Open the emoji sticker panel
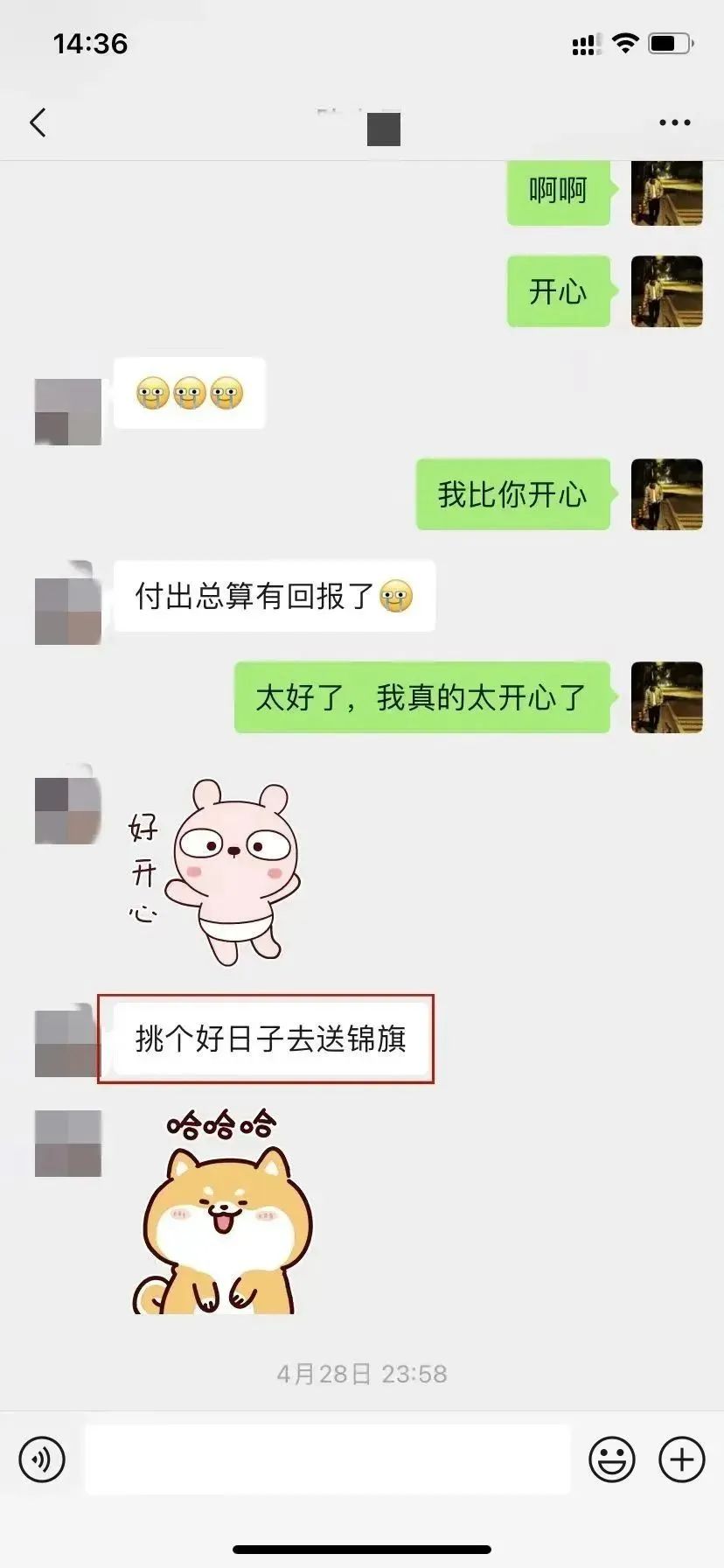 click(612, 1459)
